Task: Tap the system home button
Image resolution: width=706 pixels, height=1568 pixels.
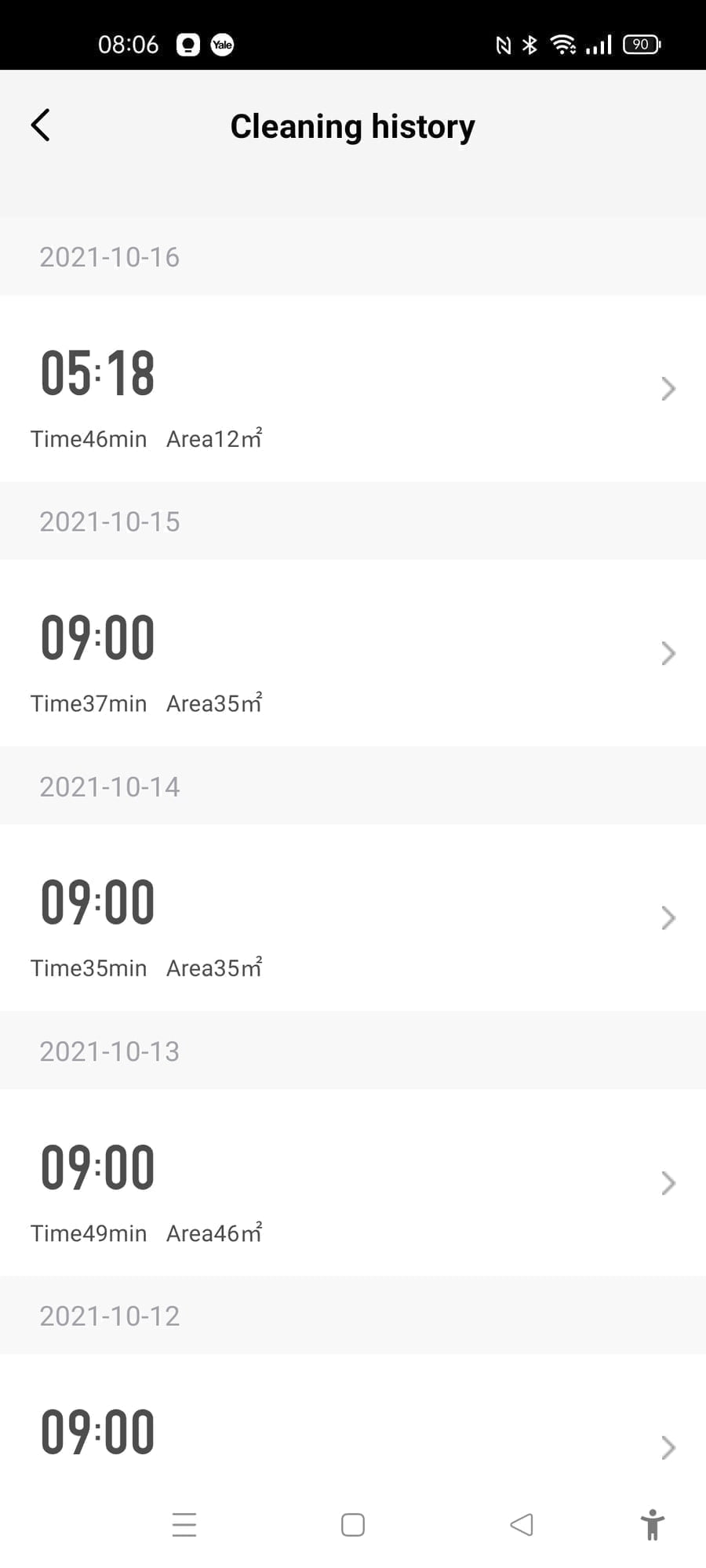Action: (353, 1525)
